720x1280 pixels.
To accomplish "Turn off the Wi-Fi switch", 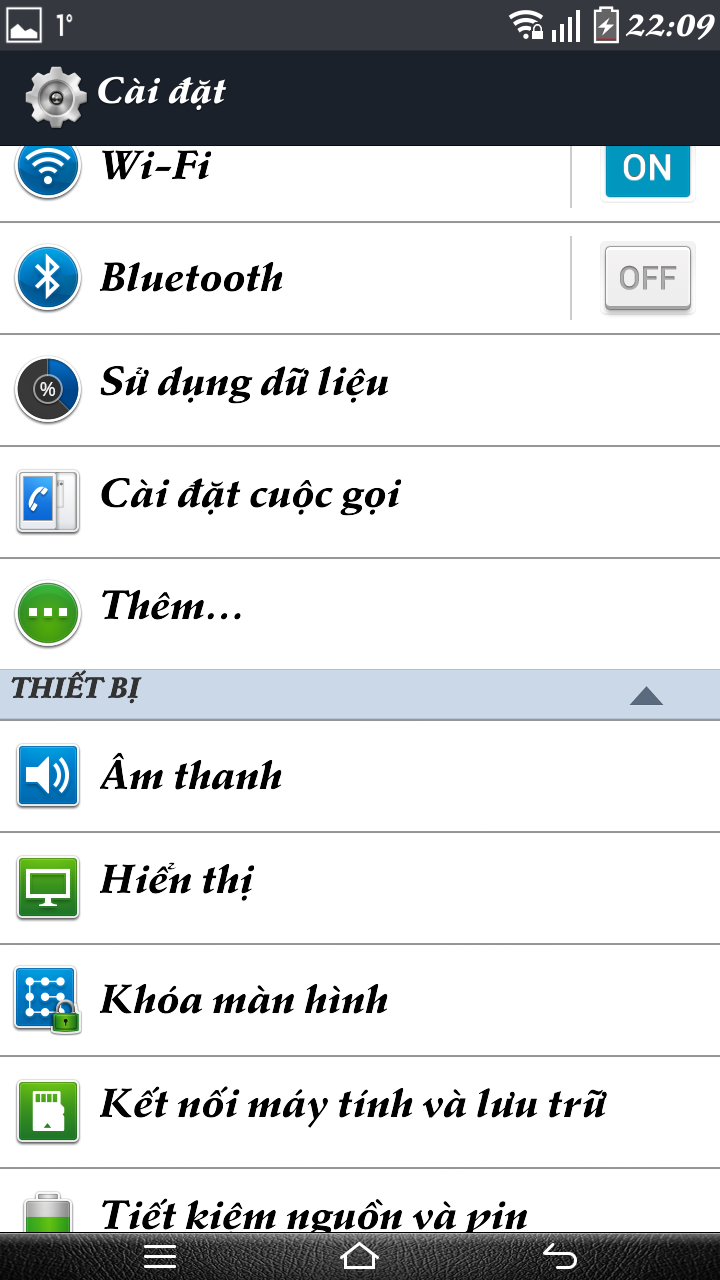I will click(647, 170).
